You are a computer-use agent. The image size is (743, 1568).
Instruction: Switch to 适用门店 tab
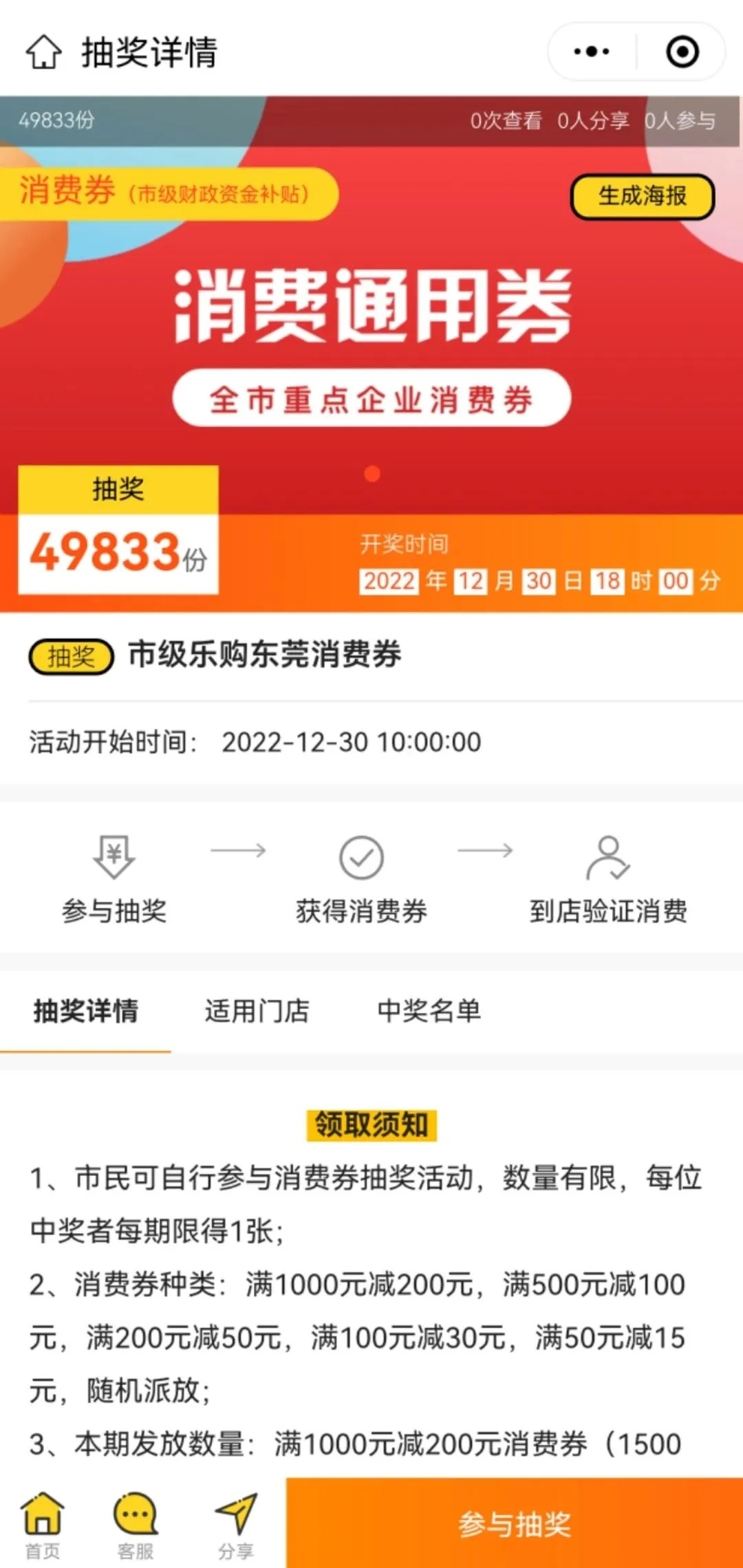(x=257, y=1011)
